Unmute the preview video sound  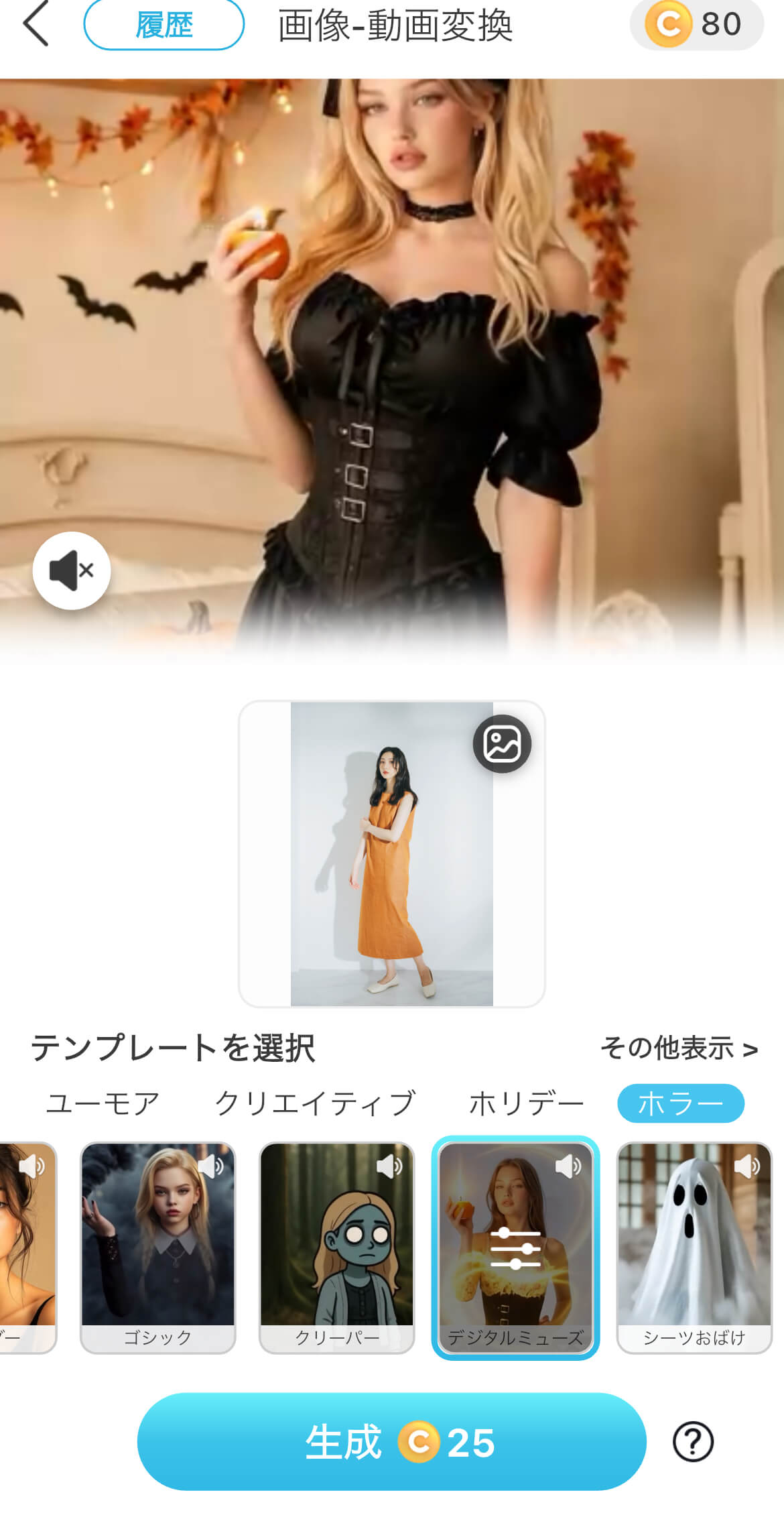[72, 570]
